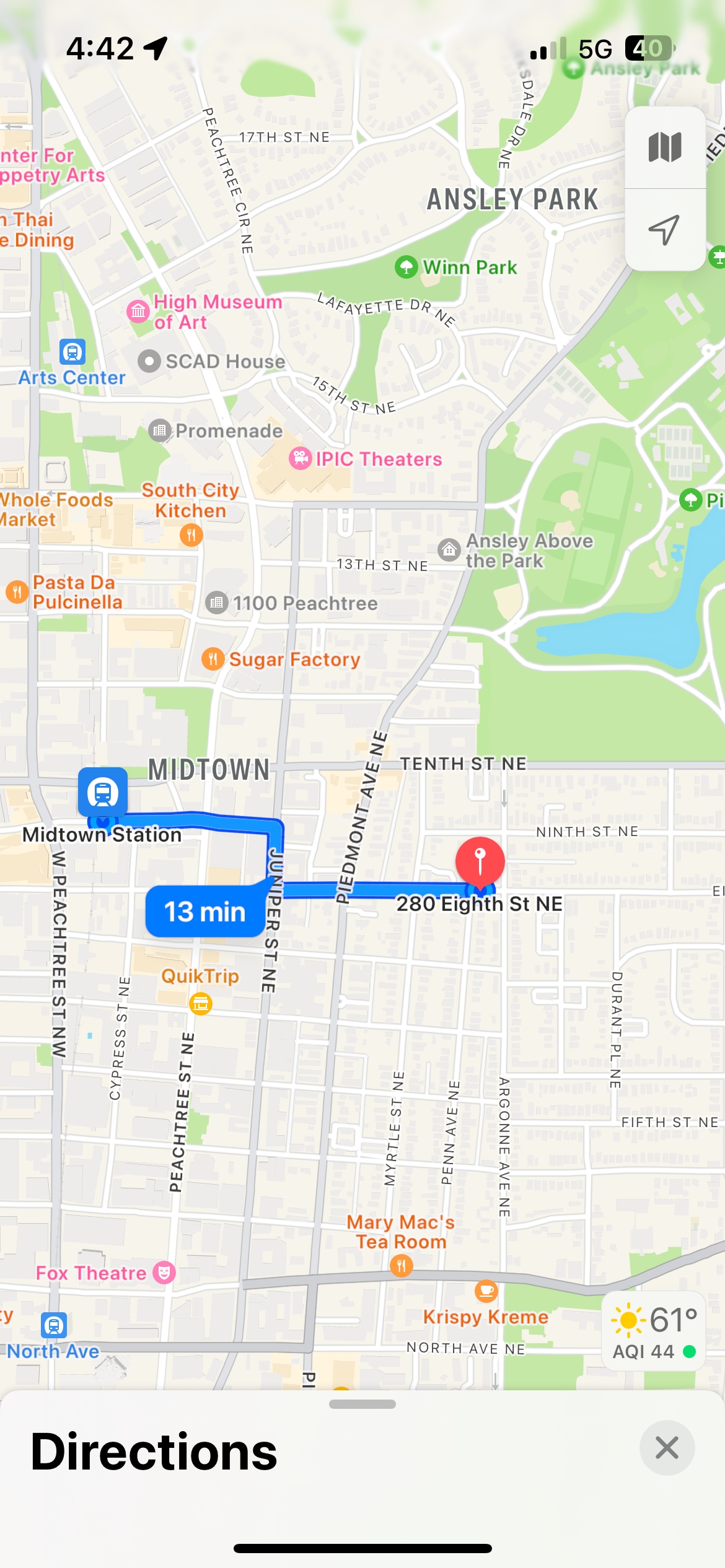The height and width of the screenshot is (1568, 725).
Task: Select the South City Kitchen marker
Action: click(191, 534)
